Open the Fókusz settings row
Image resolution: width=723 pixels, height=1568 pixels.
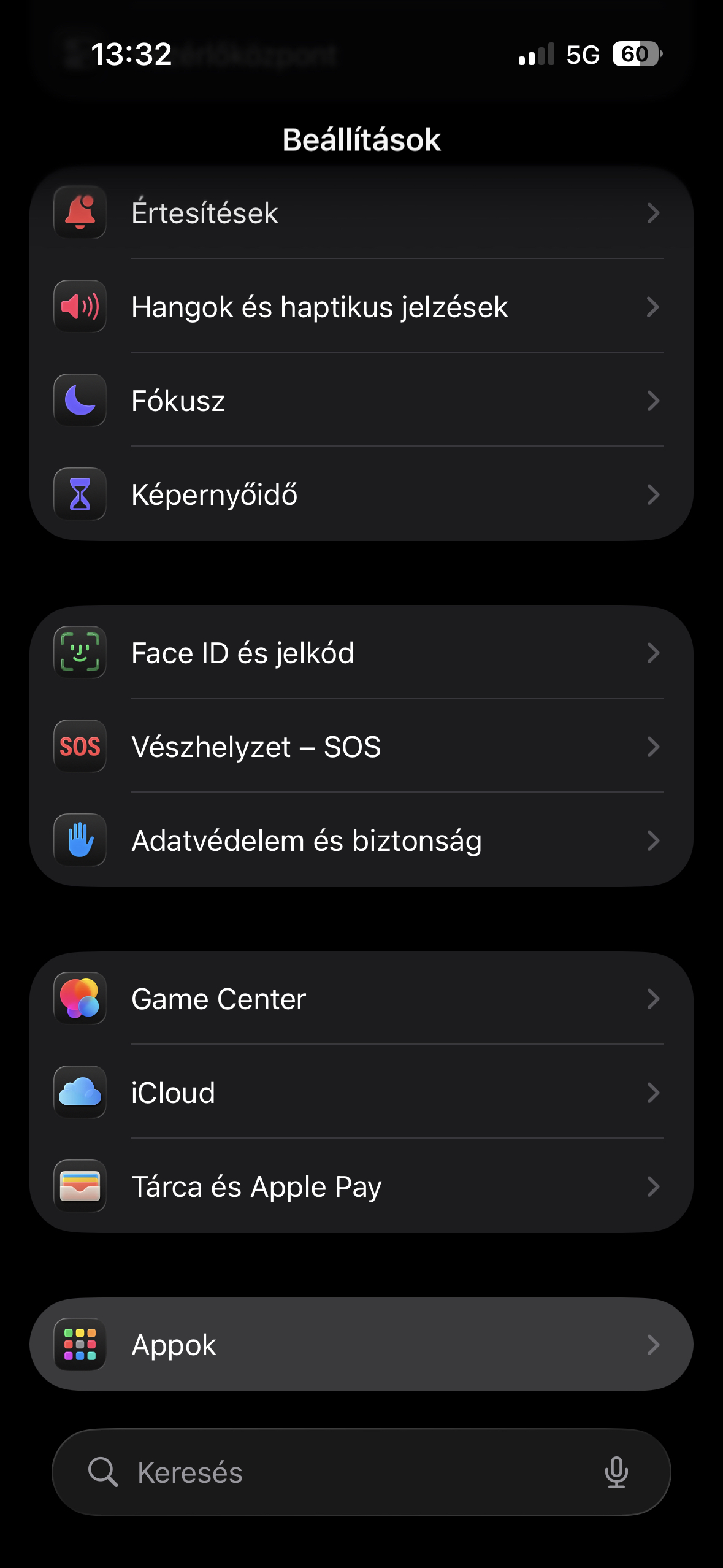[x=361, y=401]
